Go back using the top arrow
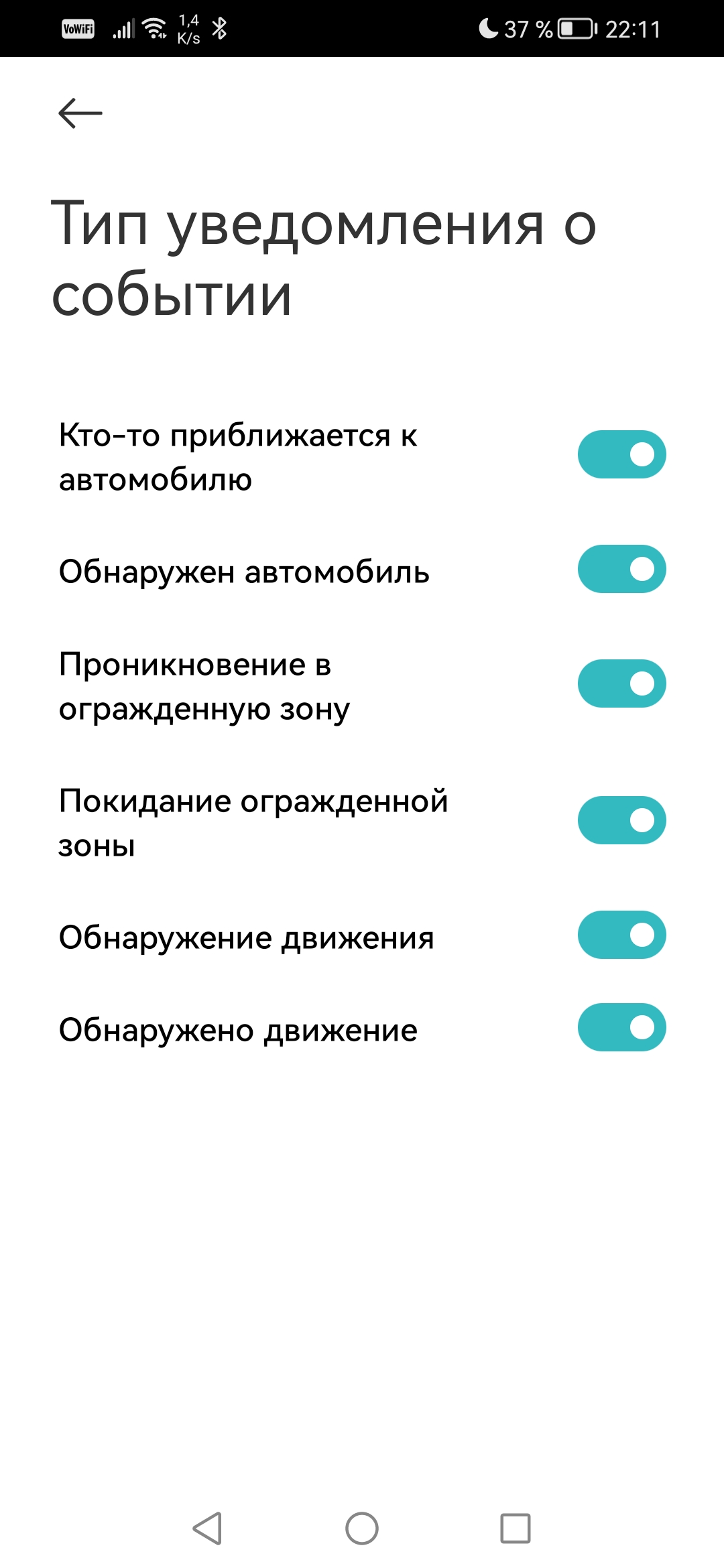 [80, 113]
